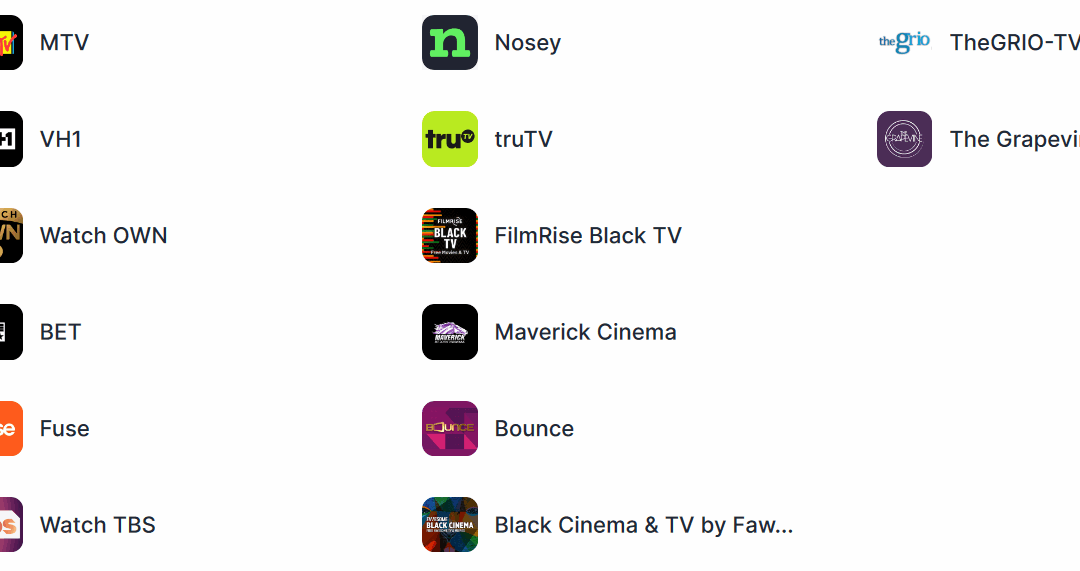Open the Bounce channel
Viewport: 1080px width, 571px height.
[x=534, y=429]
